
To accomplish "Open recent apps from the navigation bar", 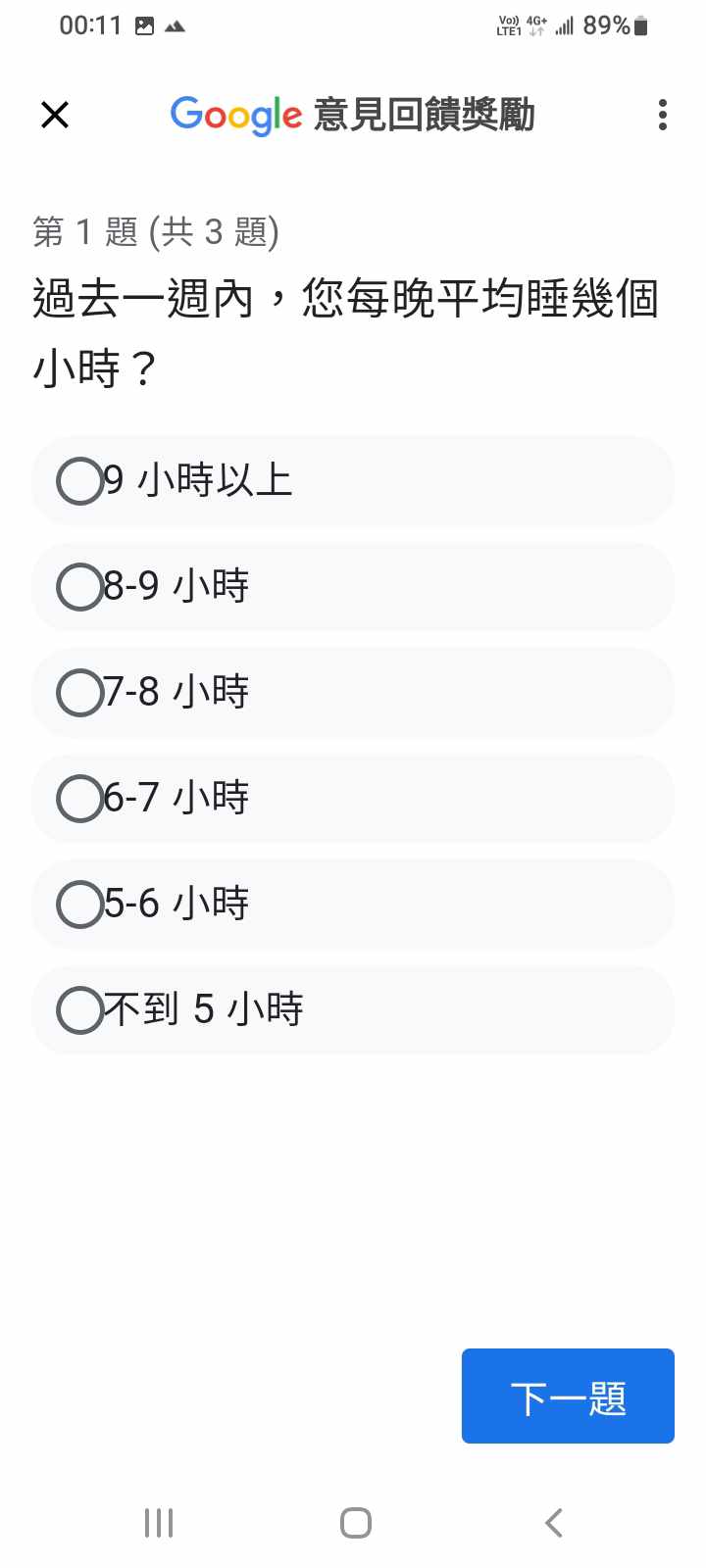I will pos(159,1523).
